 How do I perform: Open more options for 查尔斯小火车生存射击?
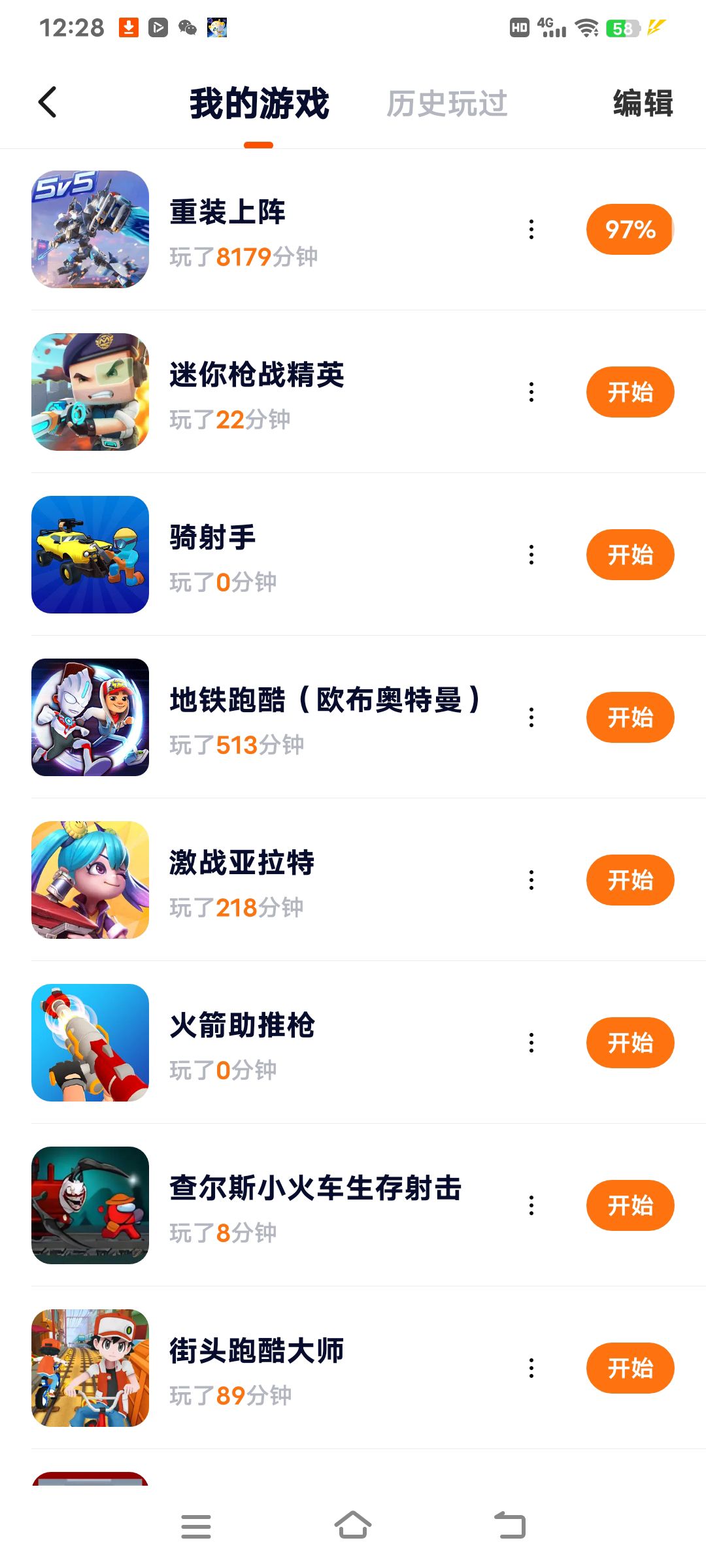tap(531, 1205)
